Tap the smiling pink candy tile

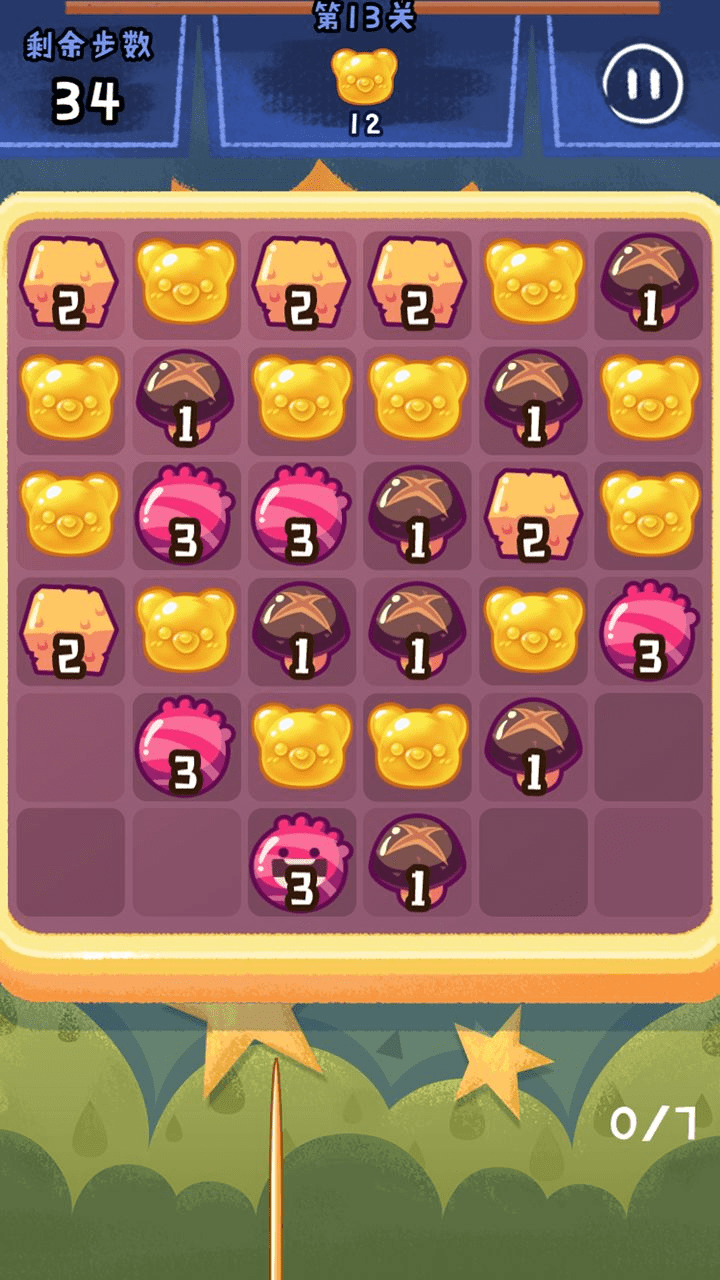(301, 862)
